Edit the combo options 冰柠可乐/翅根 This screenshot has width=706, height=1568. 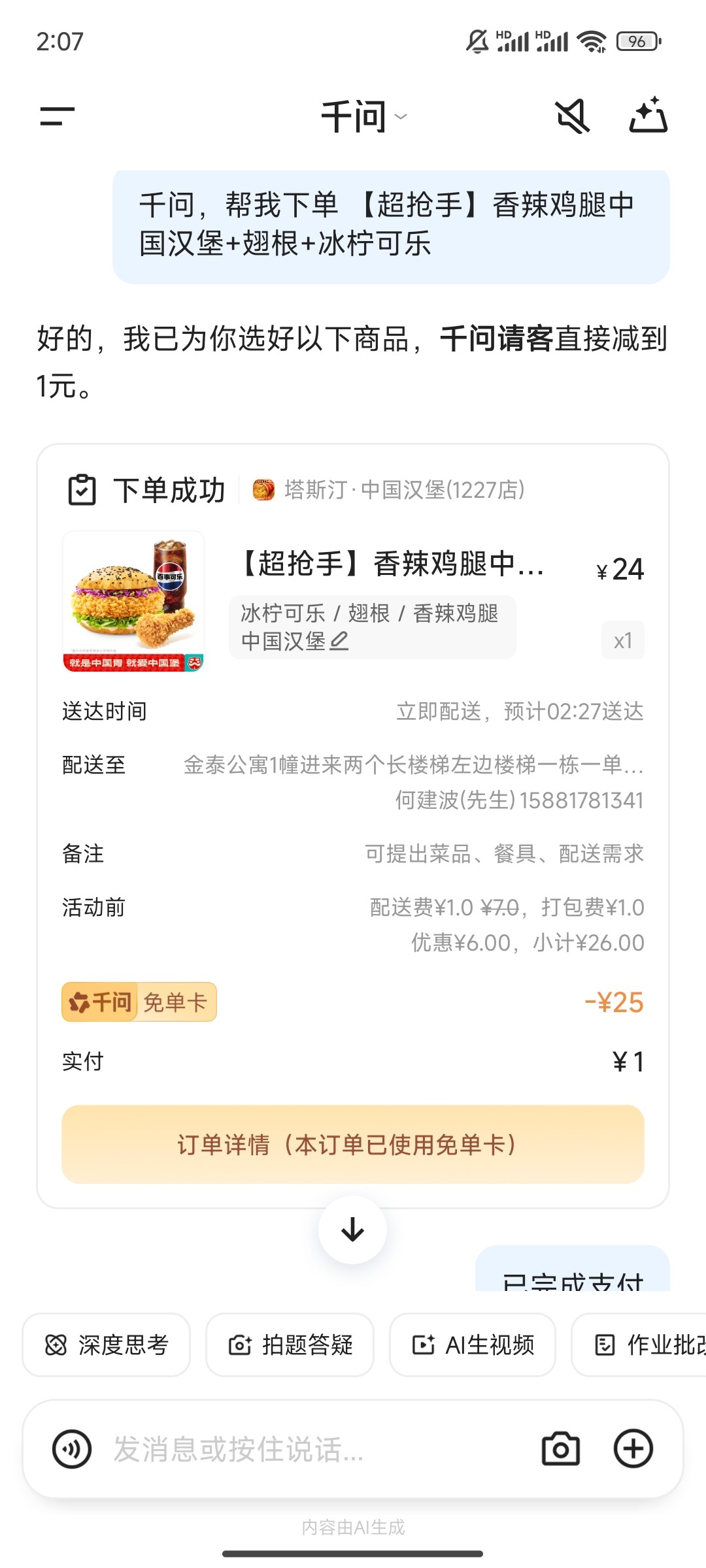click(371, 627)
